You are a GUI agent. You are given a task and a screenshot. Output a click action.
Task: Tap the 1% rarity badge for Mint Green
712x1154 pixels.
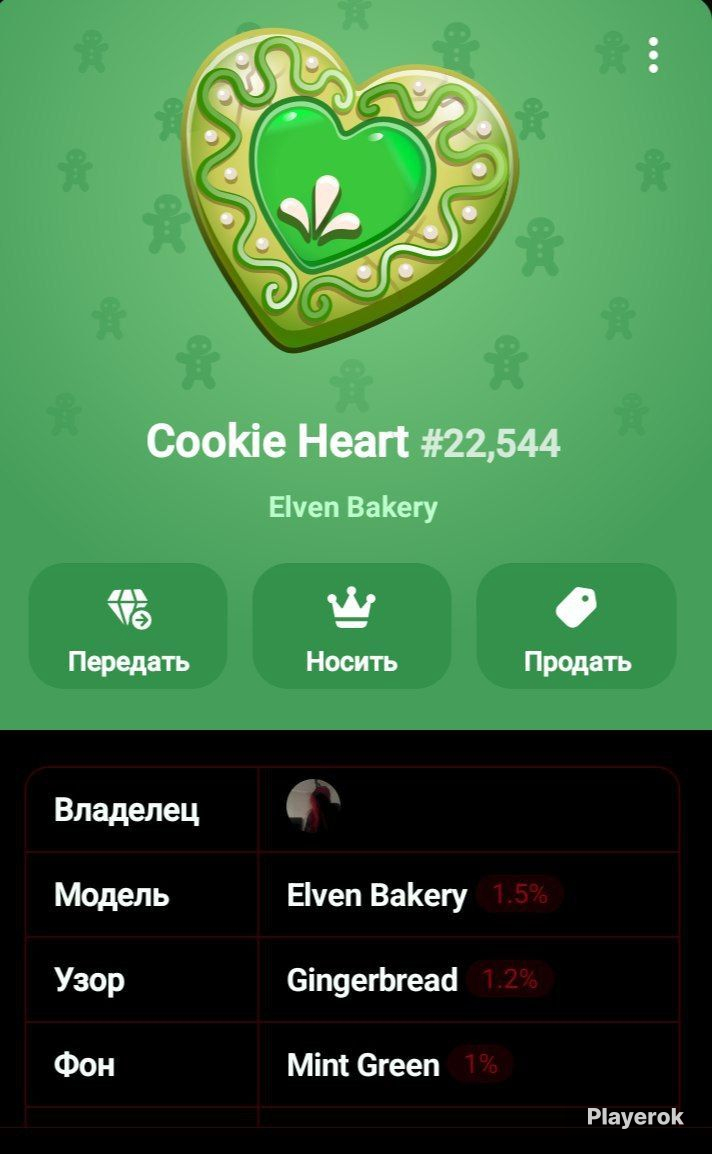click(x=481, y=1063)
